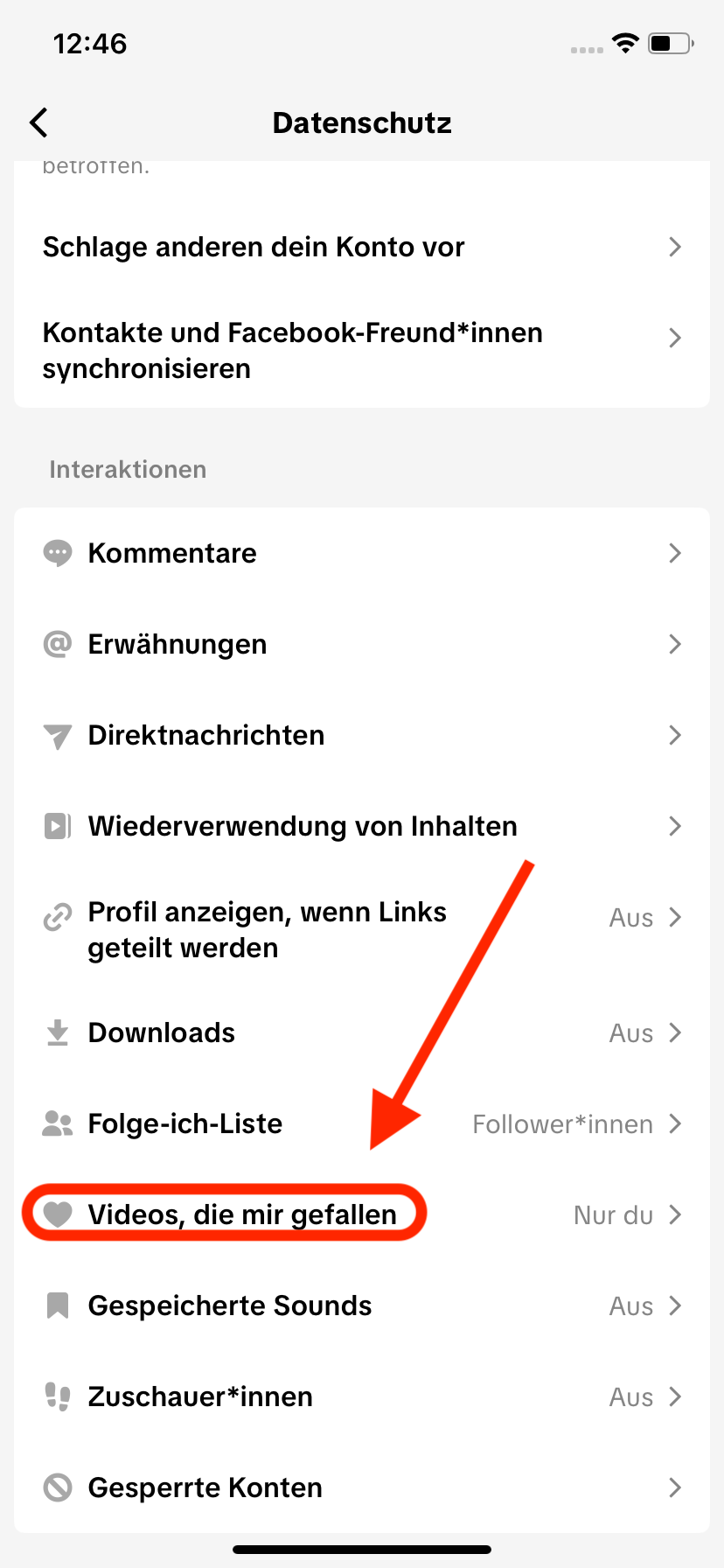Go back from the Datenschutz screen
The height and width of the screenshot is (1568, 724).
[38, 123]
